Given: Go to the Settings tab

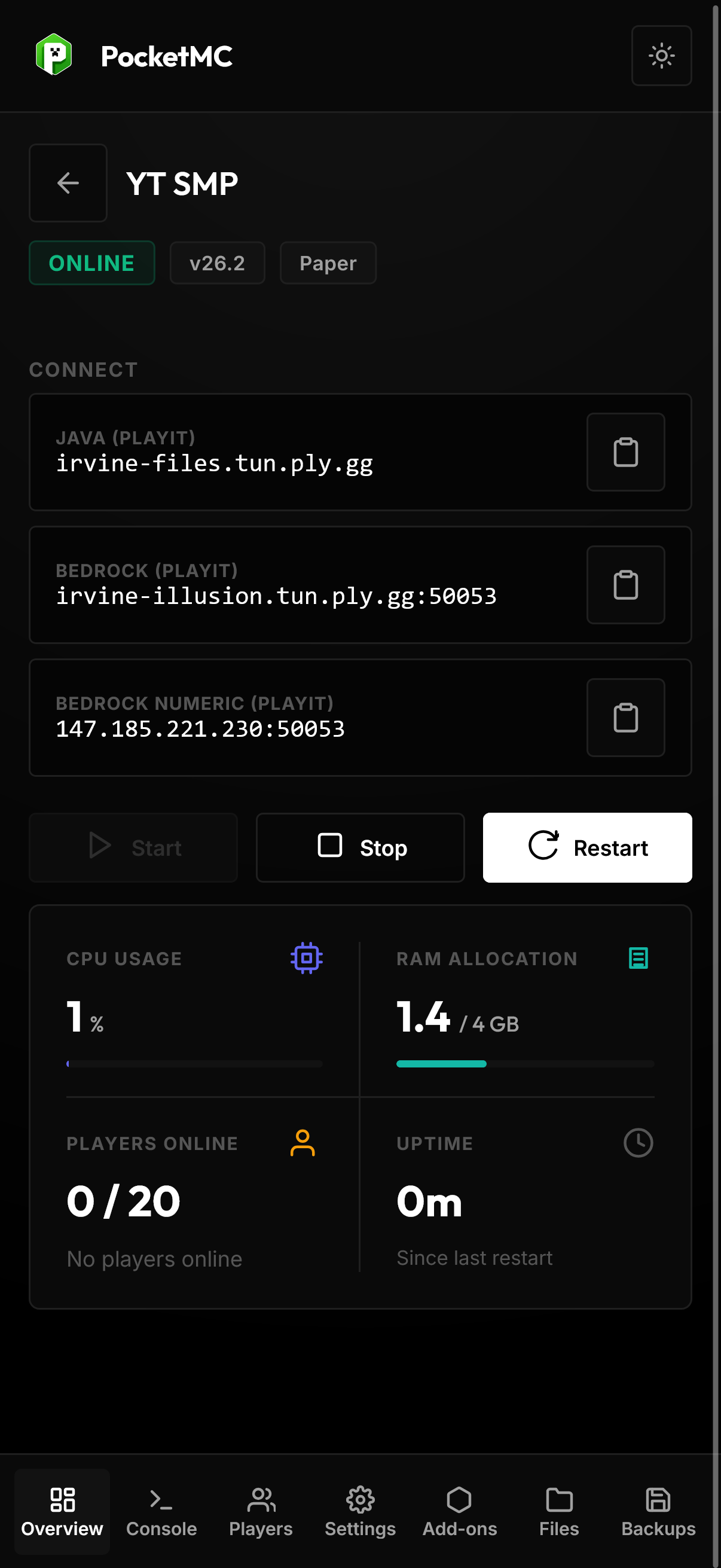Looking at the screenshot, I should pyautogui.click(x=360, y=1511).
